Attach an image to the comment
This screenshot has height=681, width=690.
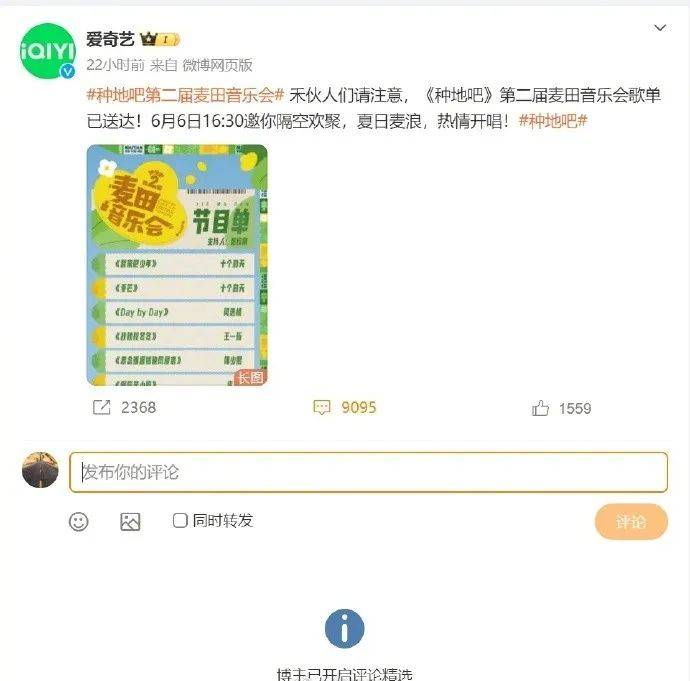pyautogui.click(x=130, y=521)
